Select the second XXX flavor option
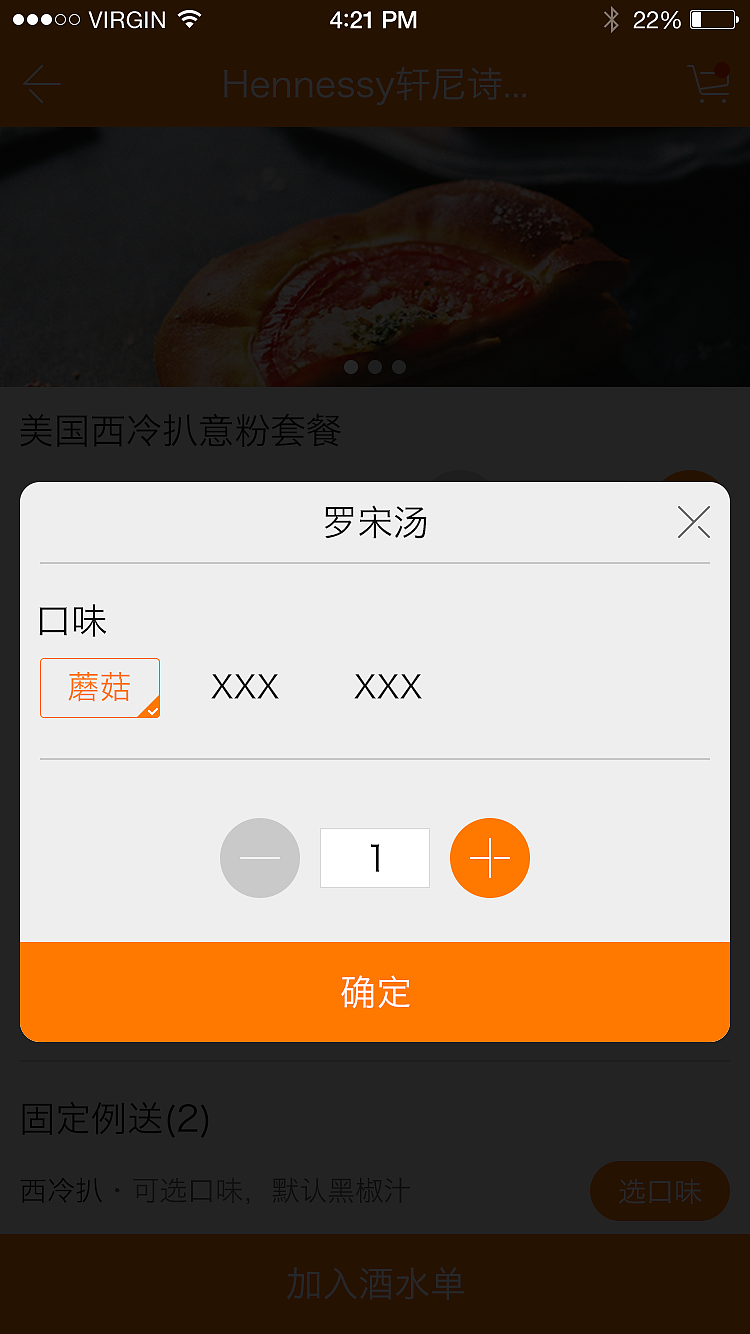 (x=387, y=687)
